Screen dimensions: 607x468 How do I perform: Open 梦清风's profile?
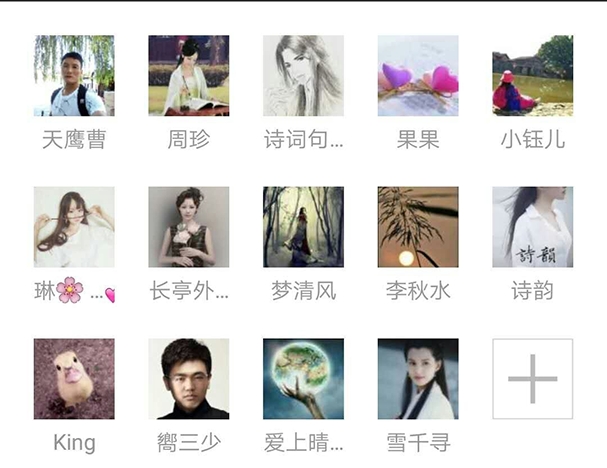click(303, 227)
